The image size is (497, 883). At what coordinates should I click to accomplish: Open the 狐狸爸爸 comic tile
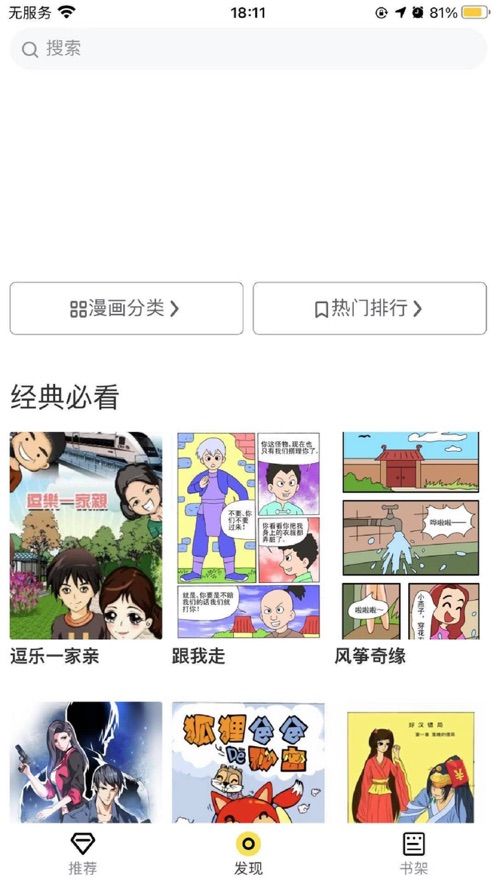(x=248, y=762)
